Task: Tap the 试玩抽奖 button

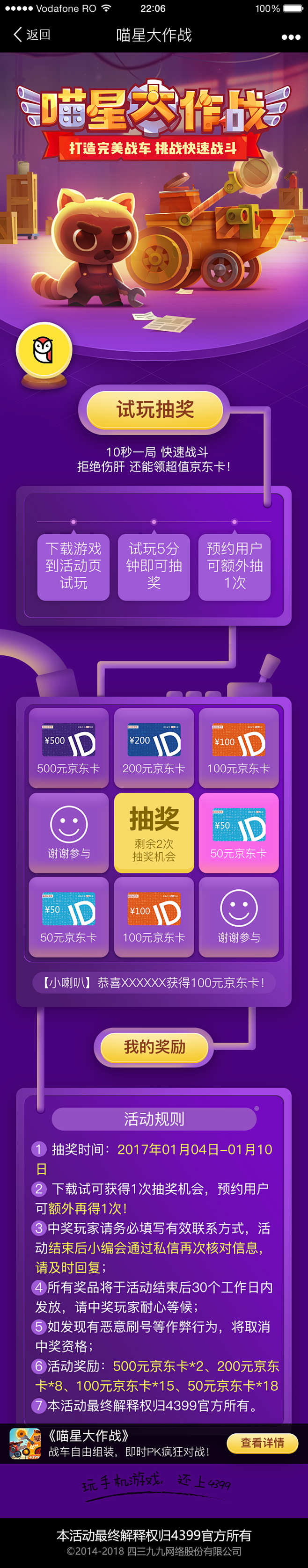Action: (154, 410)
